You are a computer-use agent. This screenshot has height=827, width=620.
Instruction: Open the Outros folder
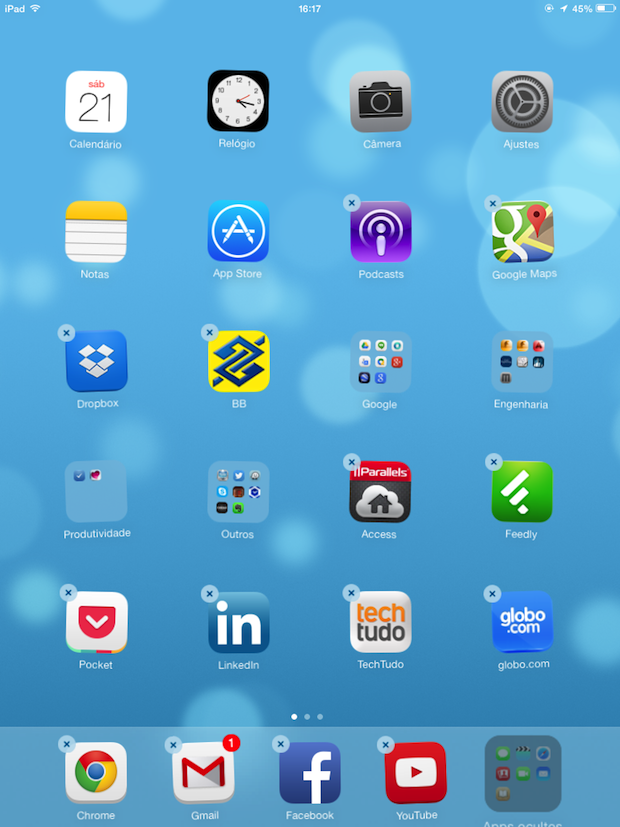tap(238, 491)
